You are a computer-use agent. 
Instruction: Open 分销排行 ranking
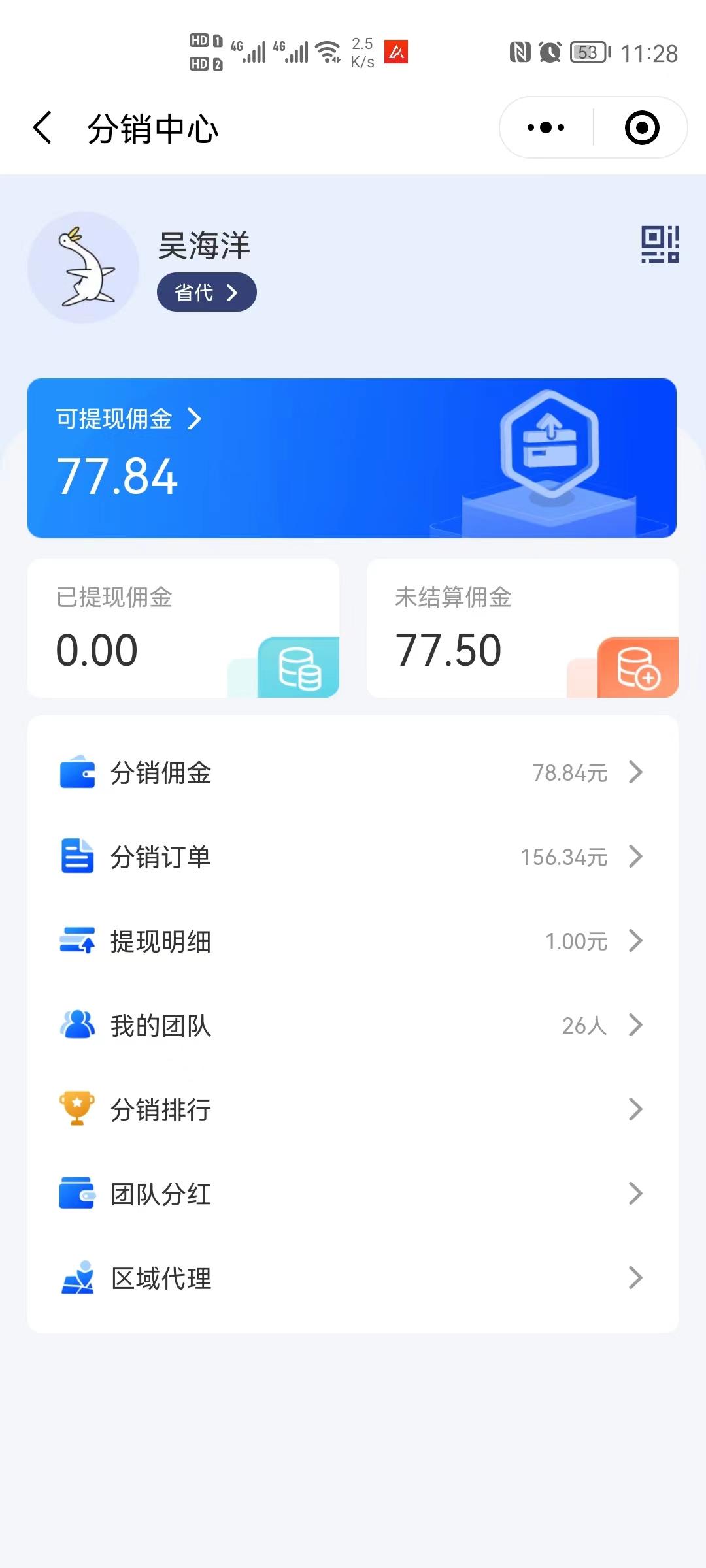(353, 1109)
